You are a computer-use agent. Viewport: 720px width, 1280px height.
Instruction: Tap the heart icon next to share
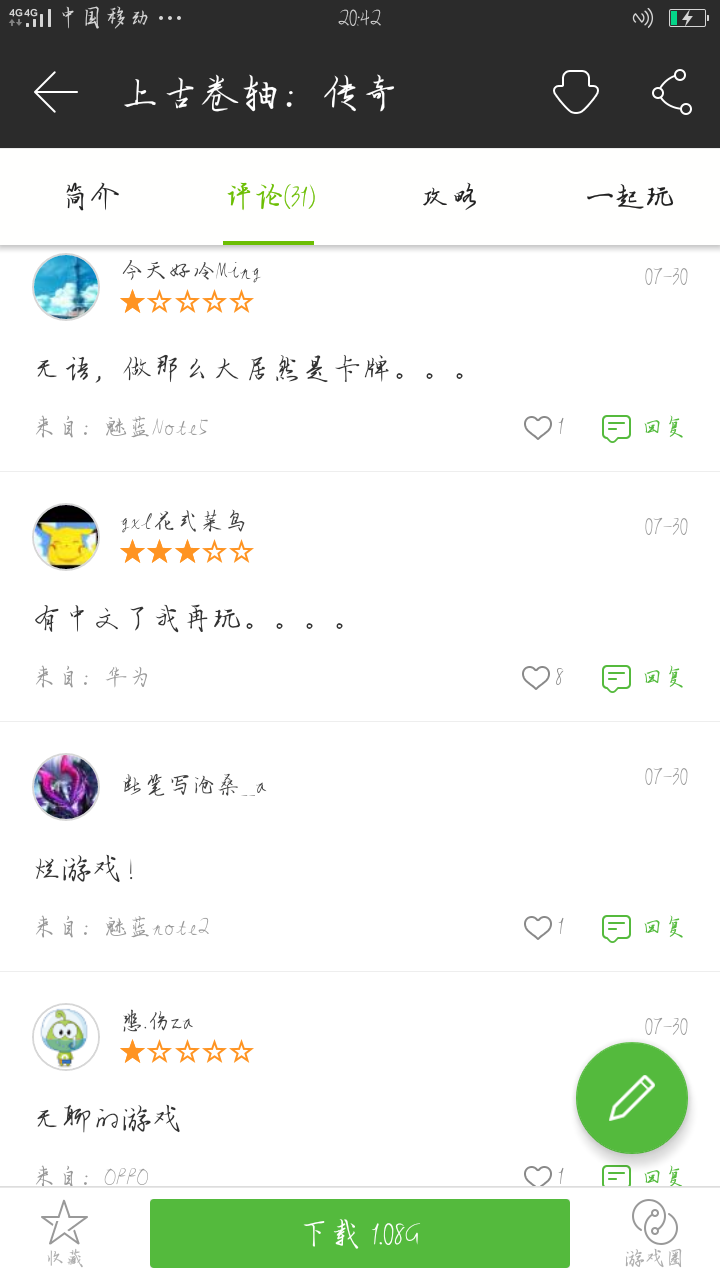coord(575,92)
